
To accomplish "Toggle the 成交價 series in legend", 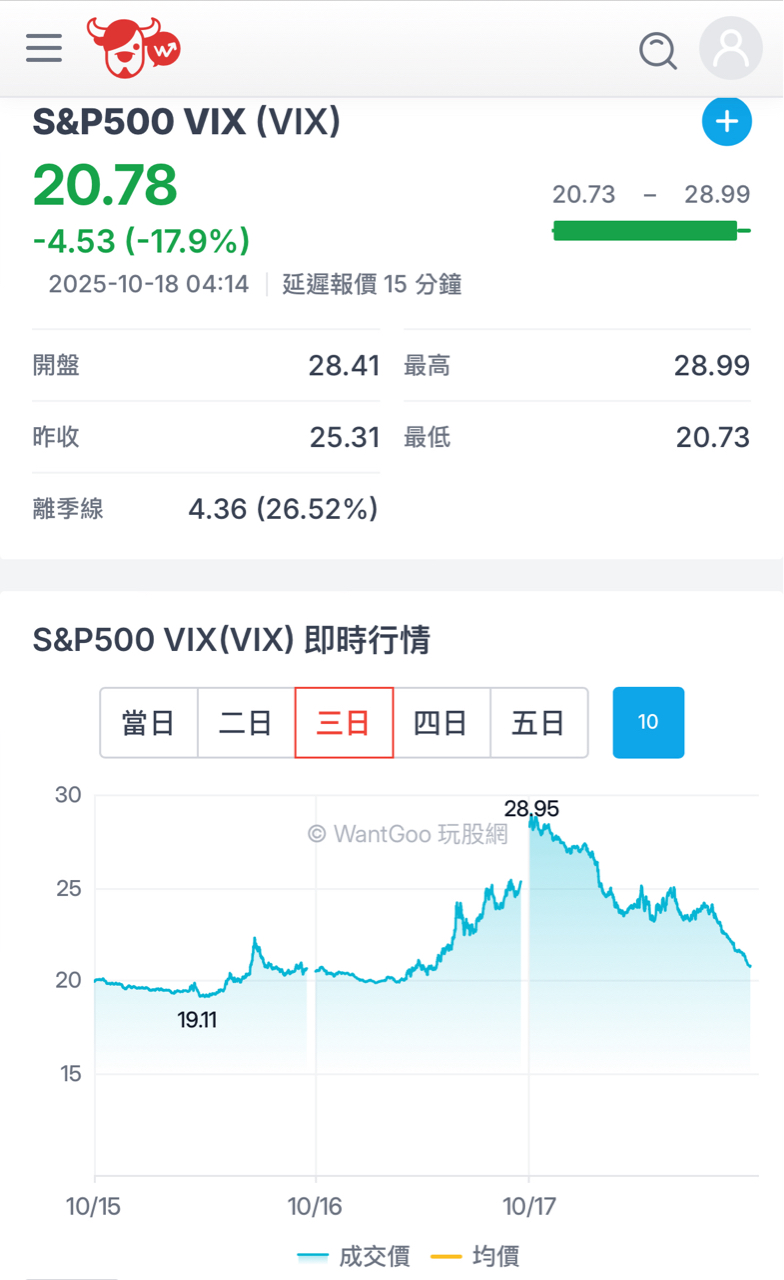I will 354,1257.
